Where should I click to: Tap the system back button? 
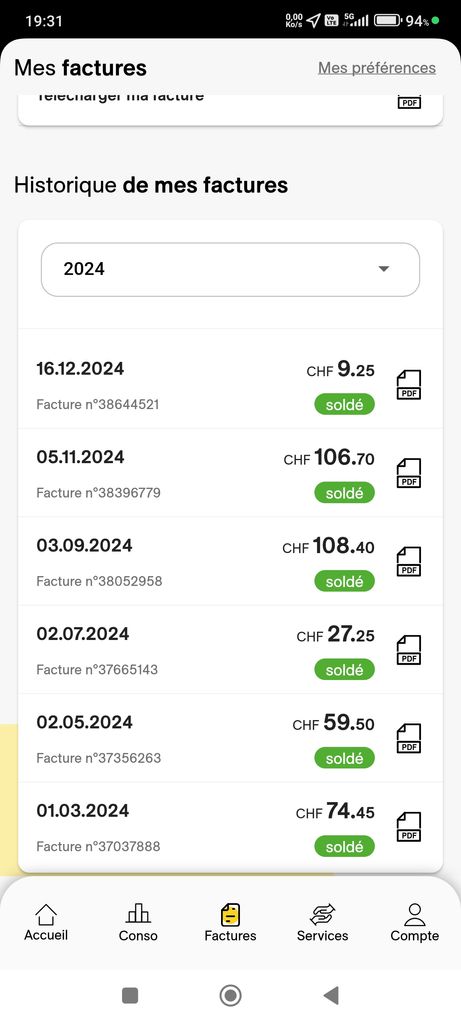point(332,995)
